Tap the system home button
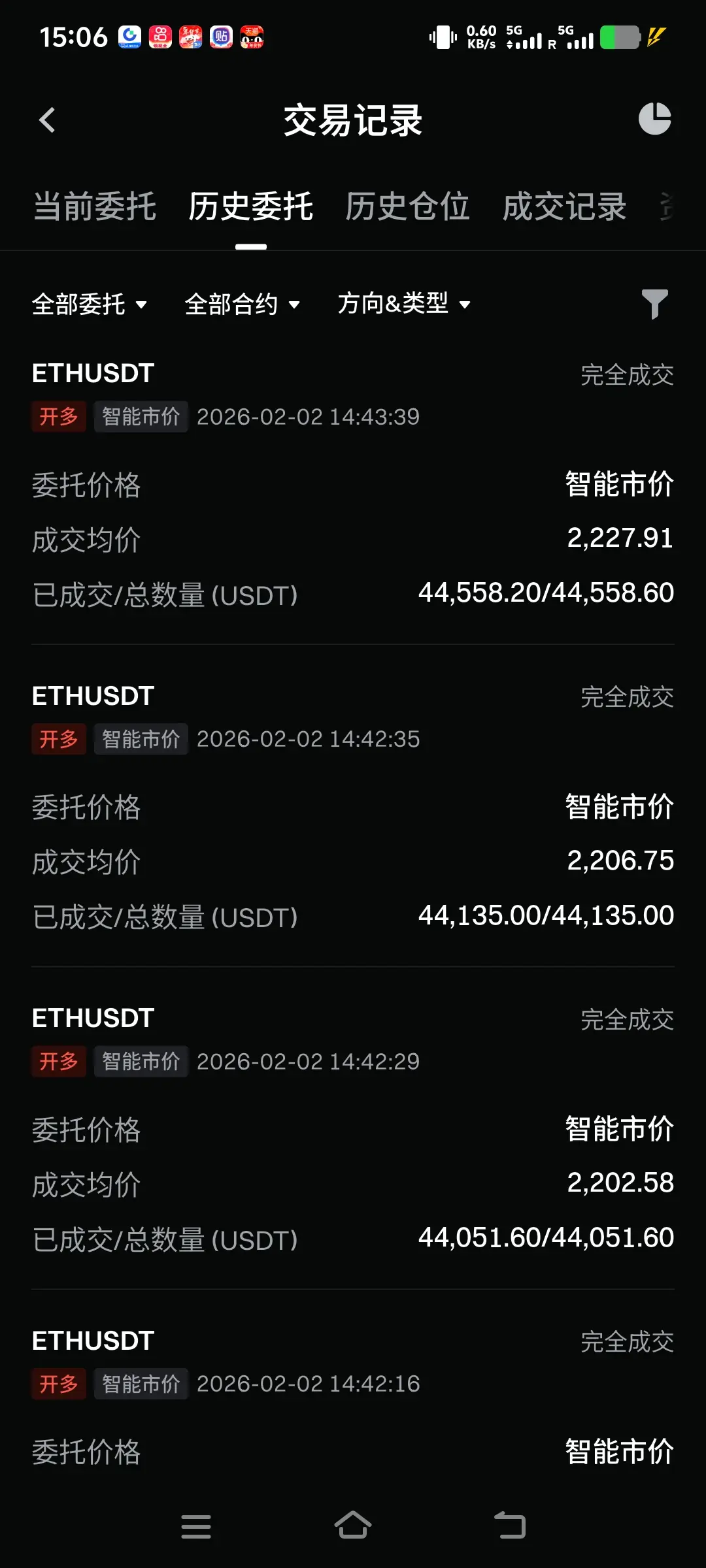This screenshot has width=706, height=1568. tap(353, 1526)
